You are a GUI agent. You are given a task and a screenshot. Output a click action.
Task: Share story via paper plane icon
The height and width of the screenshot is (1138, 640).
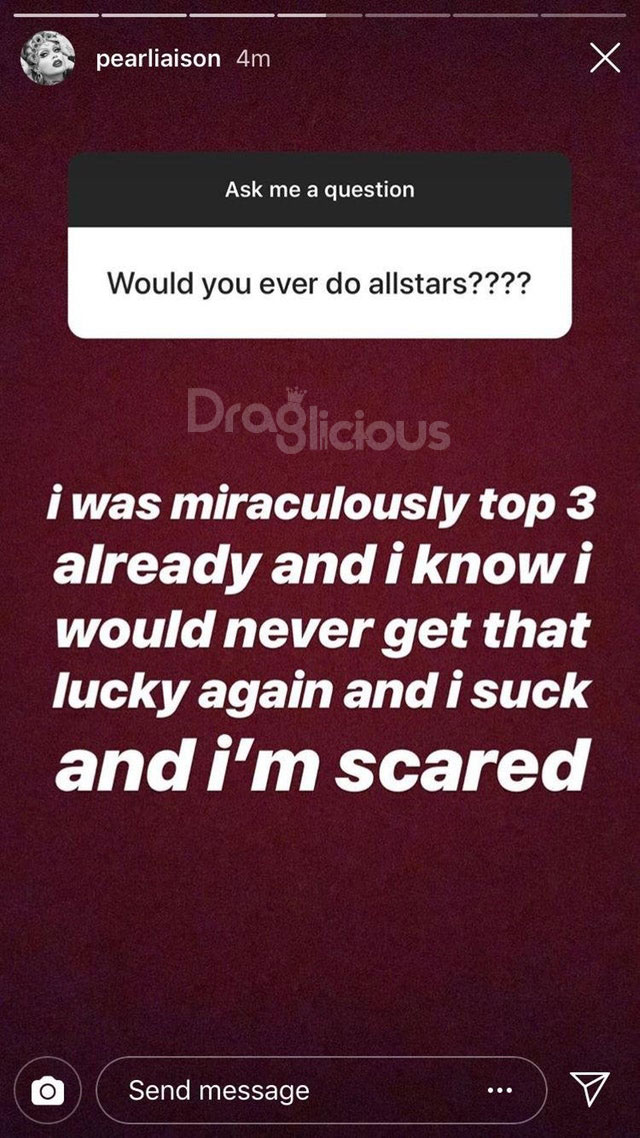coord(589,1089)
